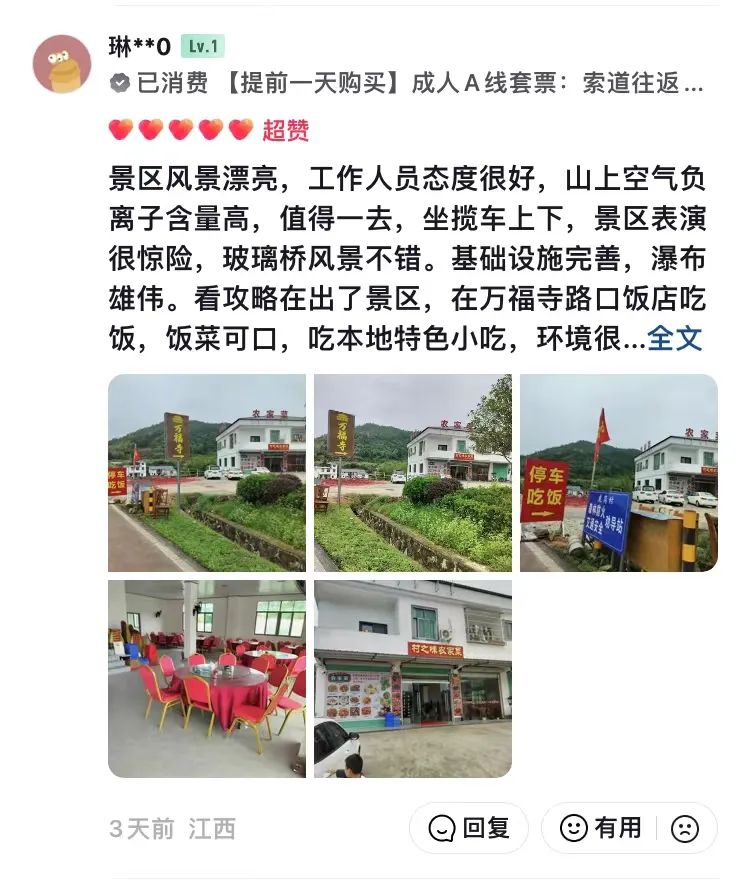Expand the review with 全文 link
The width and height of the screenshot is (750, 881).
(x=675, y=338)
